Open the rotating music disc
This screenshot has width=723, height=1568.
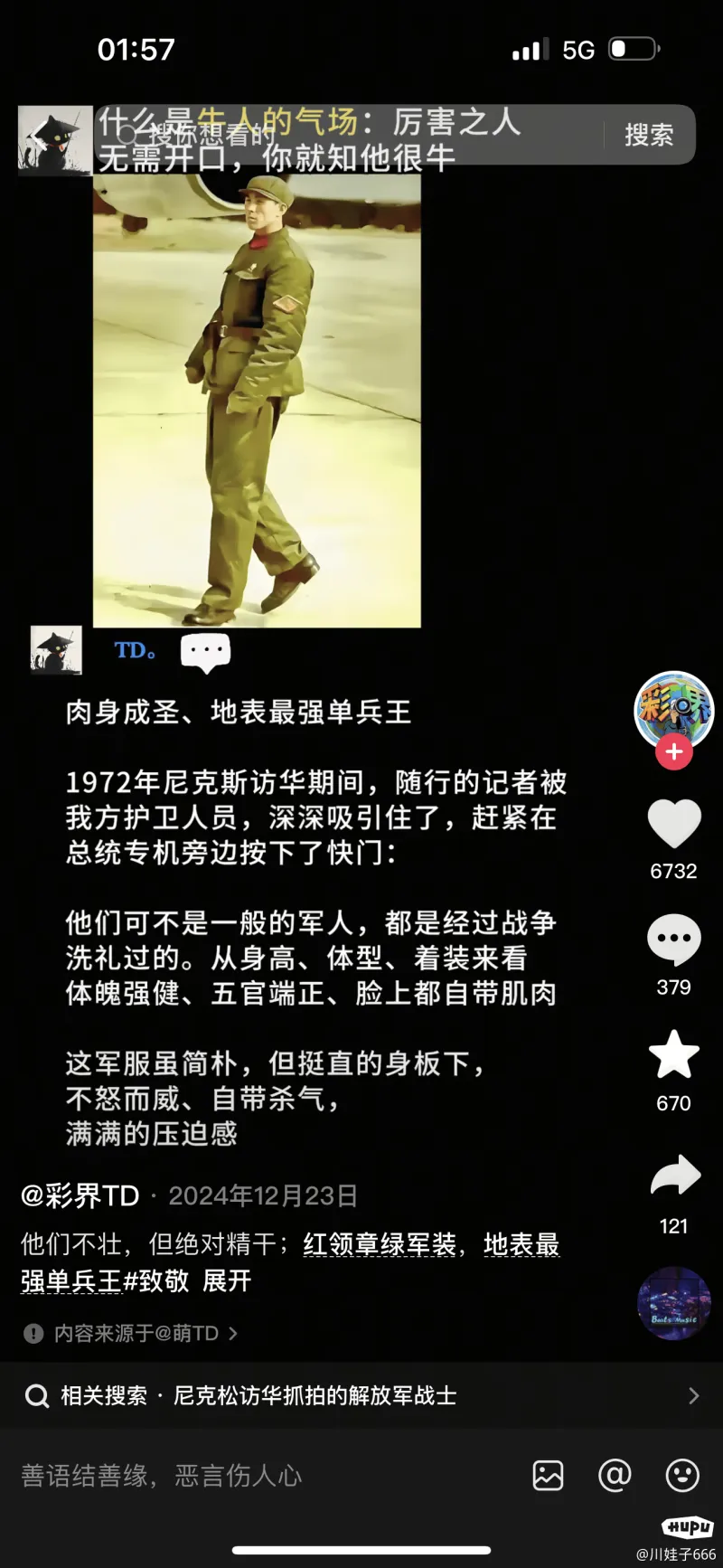(x=674, y=1304)
